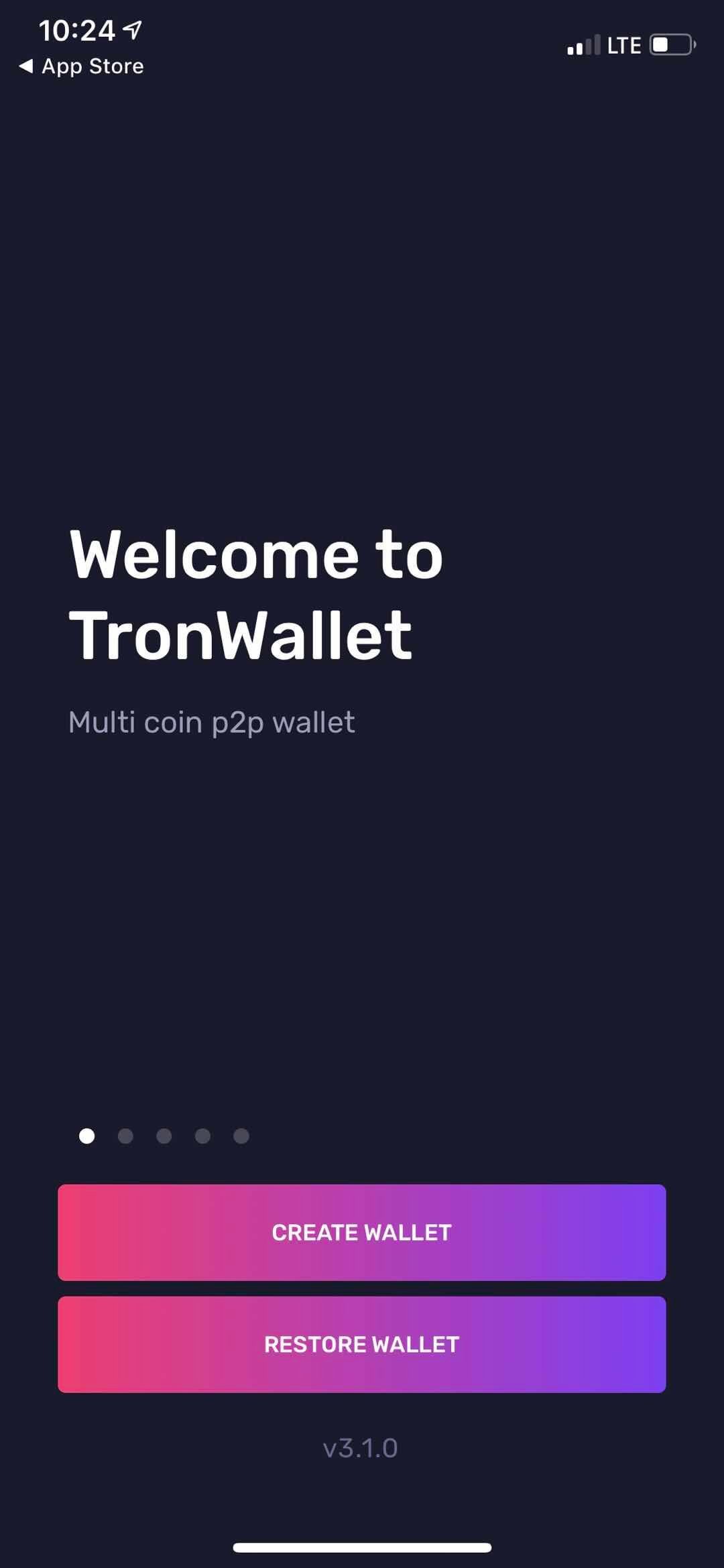Return to the App Store
This screenshot has width=724, height=1568.
click(x=82, y=66)
